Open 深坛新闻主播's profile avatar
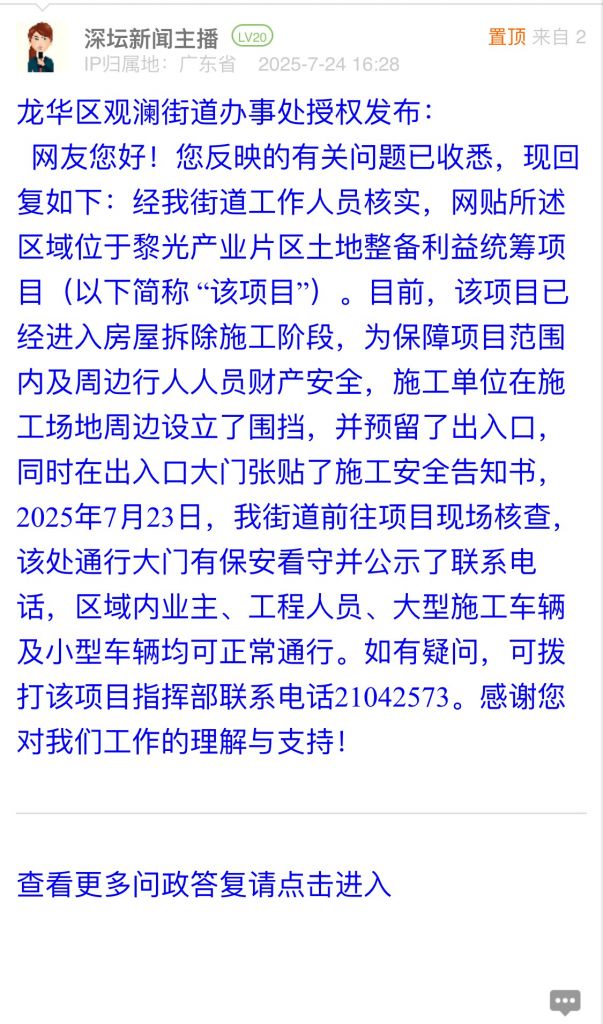 click(42, 47)
